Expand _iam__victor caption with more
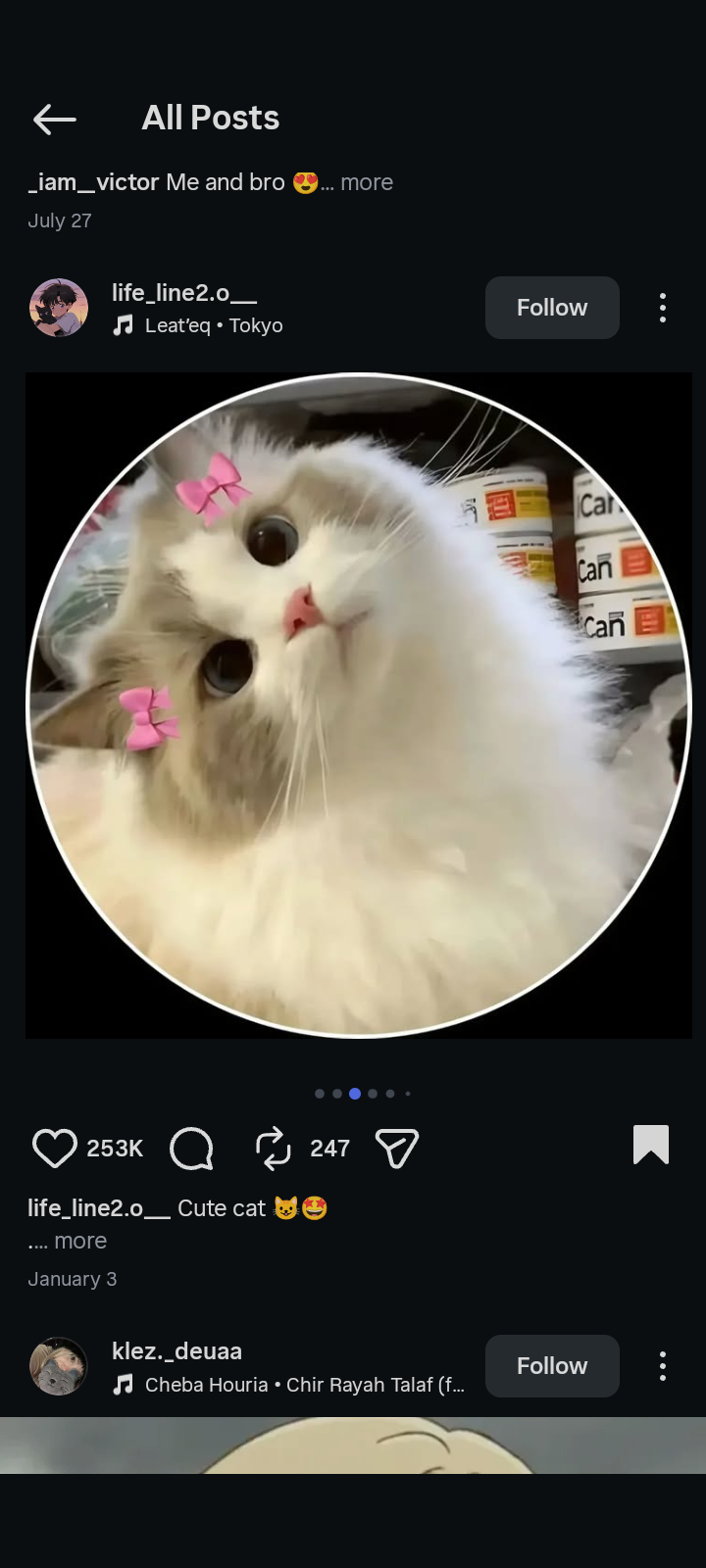Viewport: 706px width, 1568px height. 366,182
